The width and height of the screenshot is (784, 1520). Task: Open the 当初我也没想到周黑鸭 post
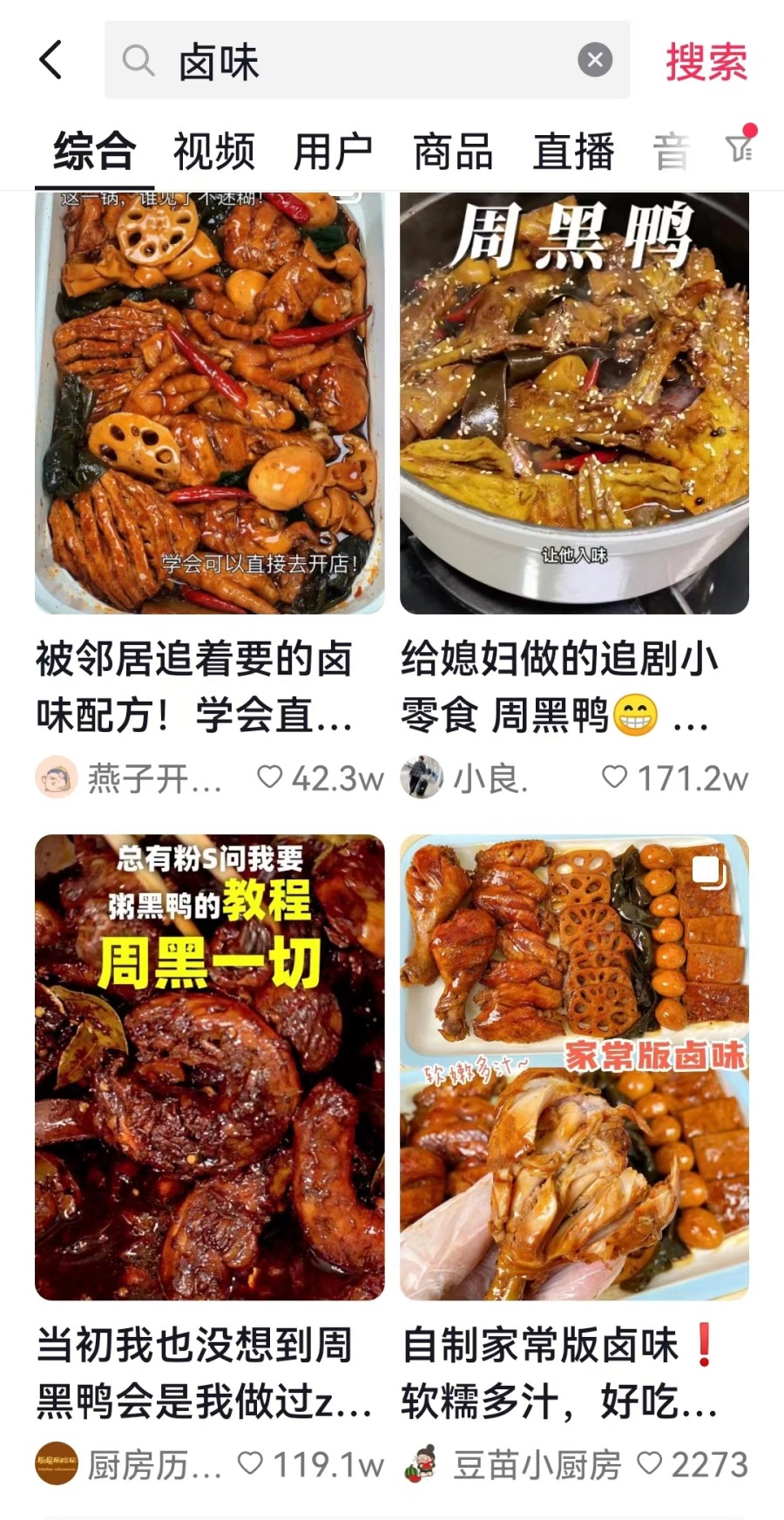pos(209,1068)
